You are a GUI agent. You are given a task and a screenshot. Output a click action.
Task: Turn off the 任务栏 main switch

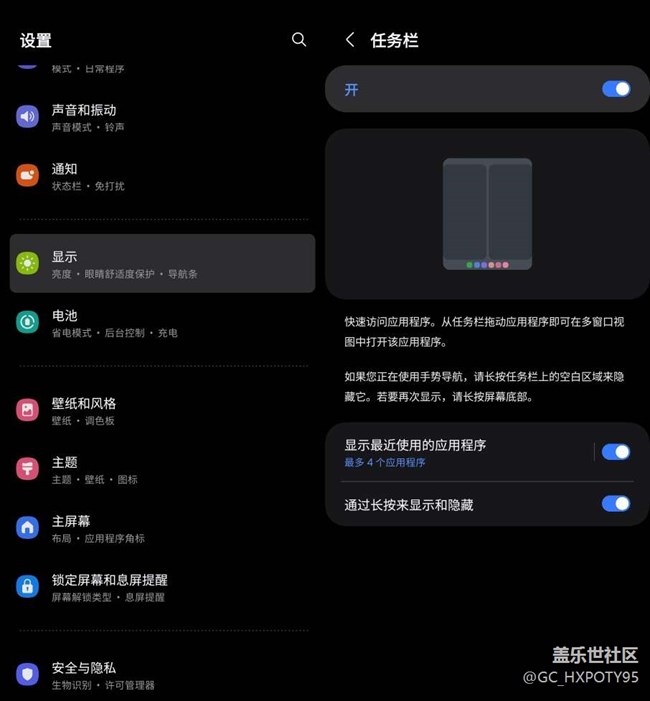tap(616, 89)
